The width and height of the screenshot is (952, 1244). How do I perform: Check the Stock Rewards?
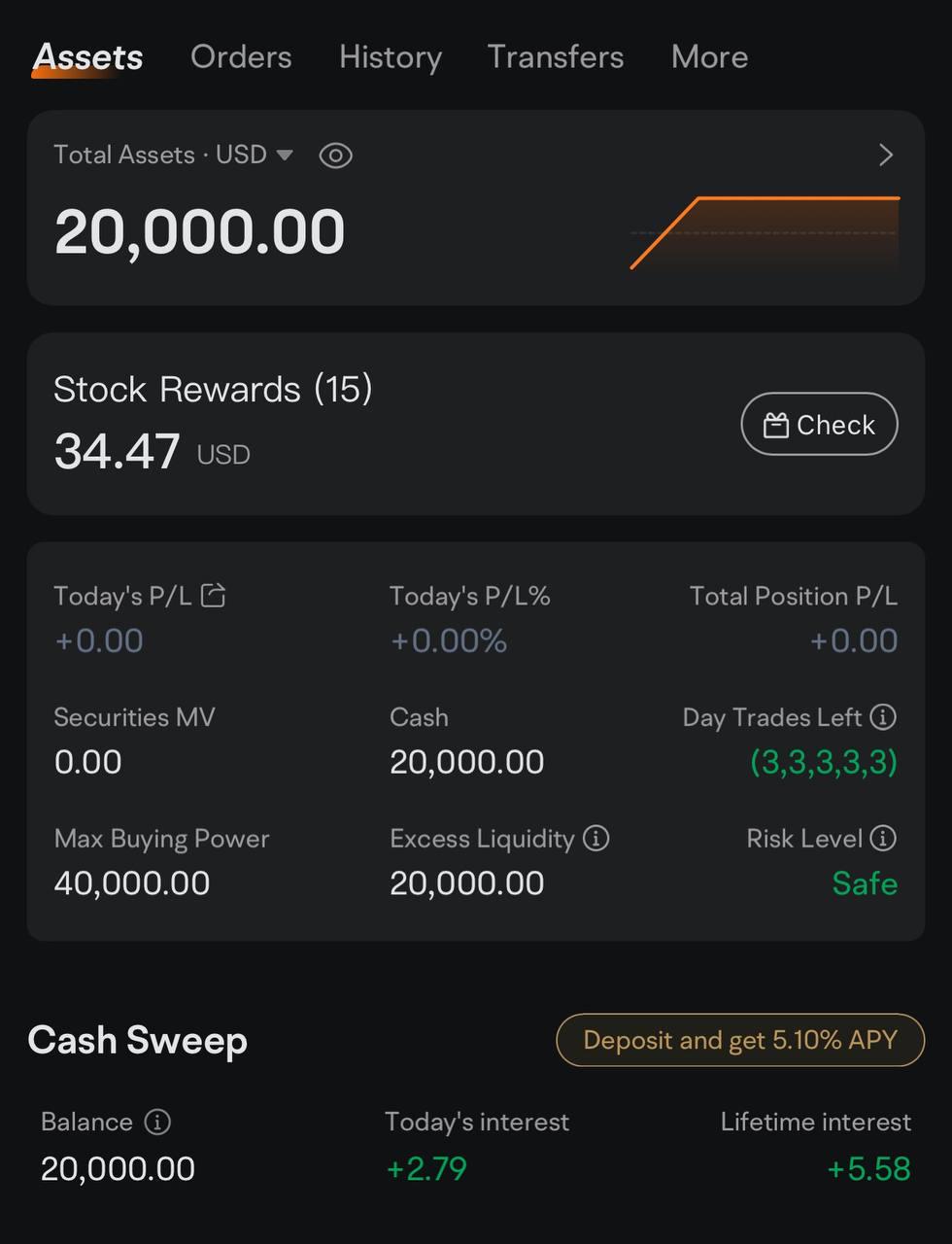tap(819, 425)
